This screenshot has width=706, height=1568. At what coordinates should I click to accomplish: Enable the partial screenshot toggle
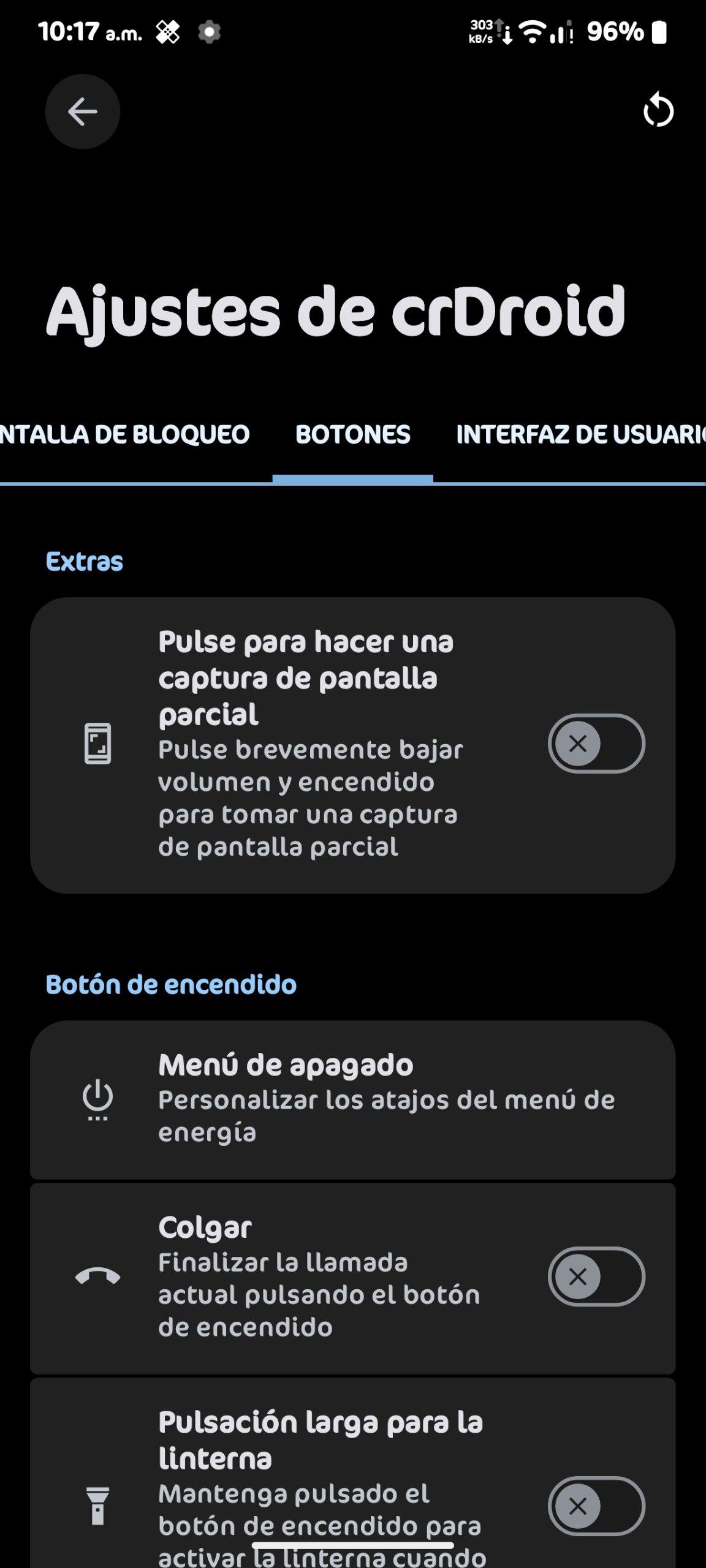click(596, 744)
